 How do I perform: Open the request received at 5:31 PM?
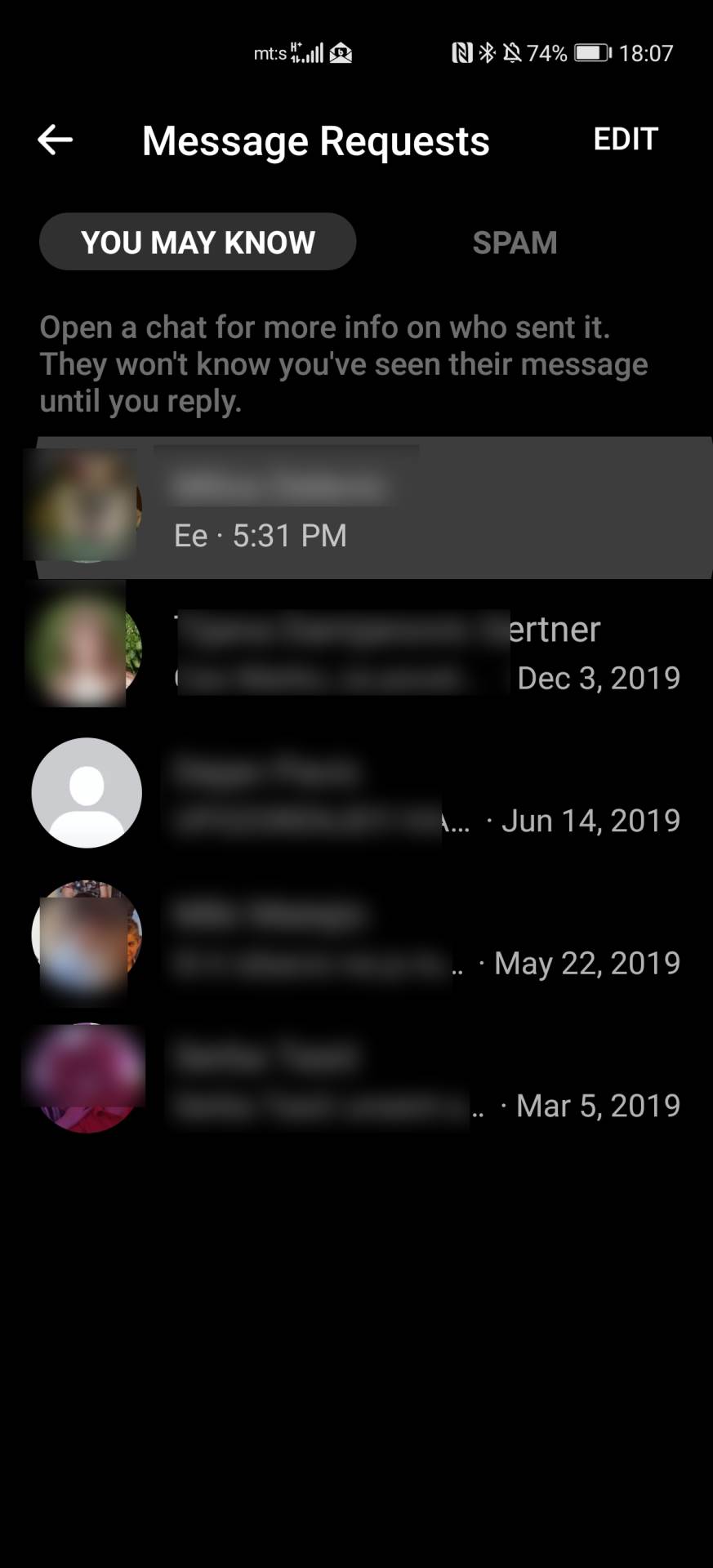(368, 509)
